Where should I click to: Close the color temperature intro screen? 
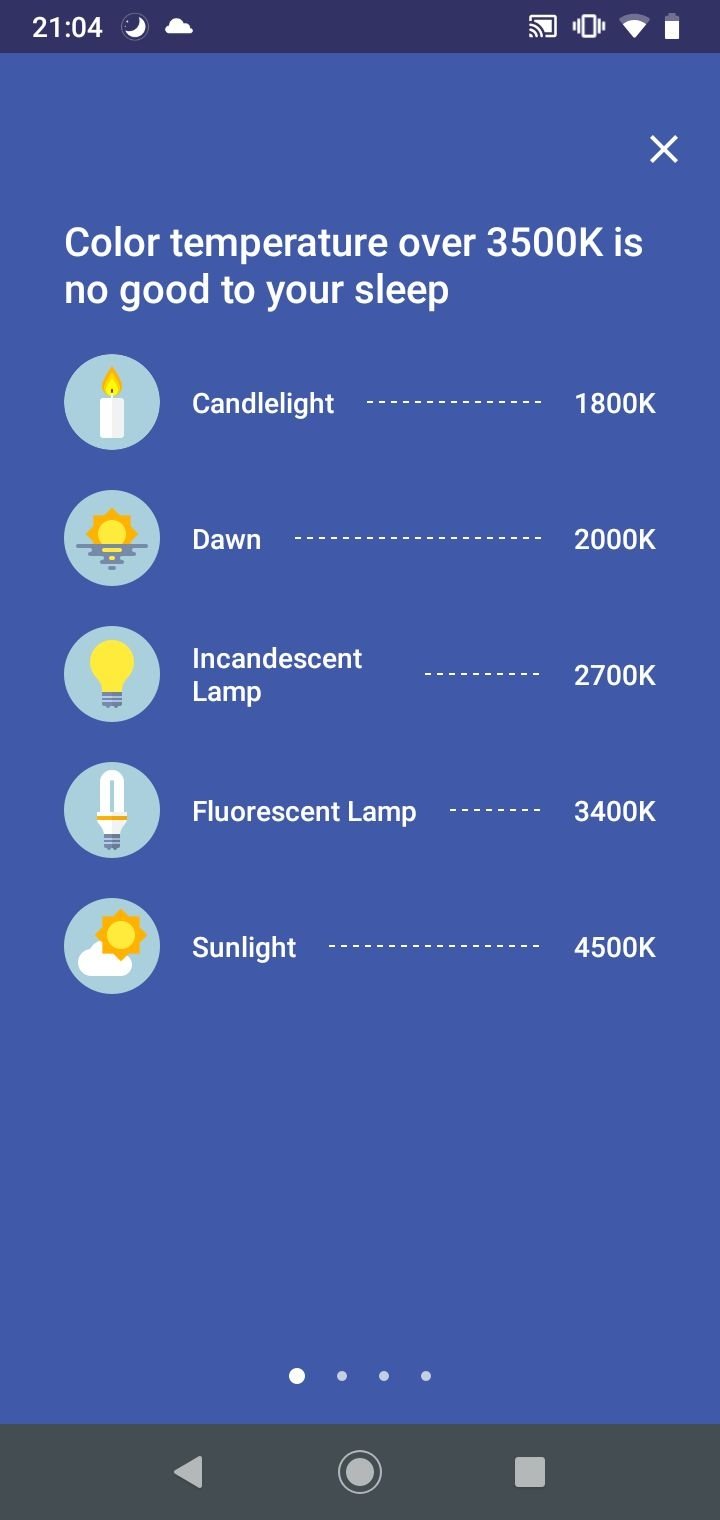(x=664, y=149)
